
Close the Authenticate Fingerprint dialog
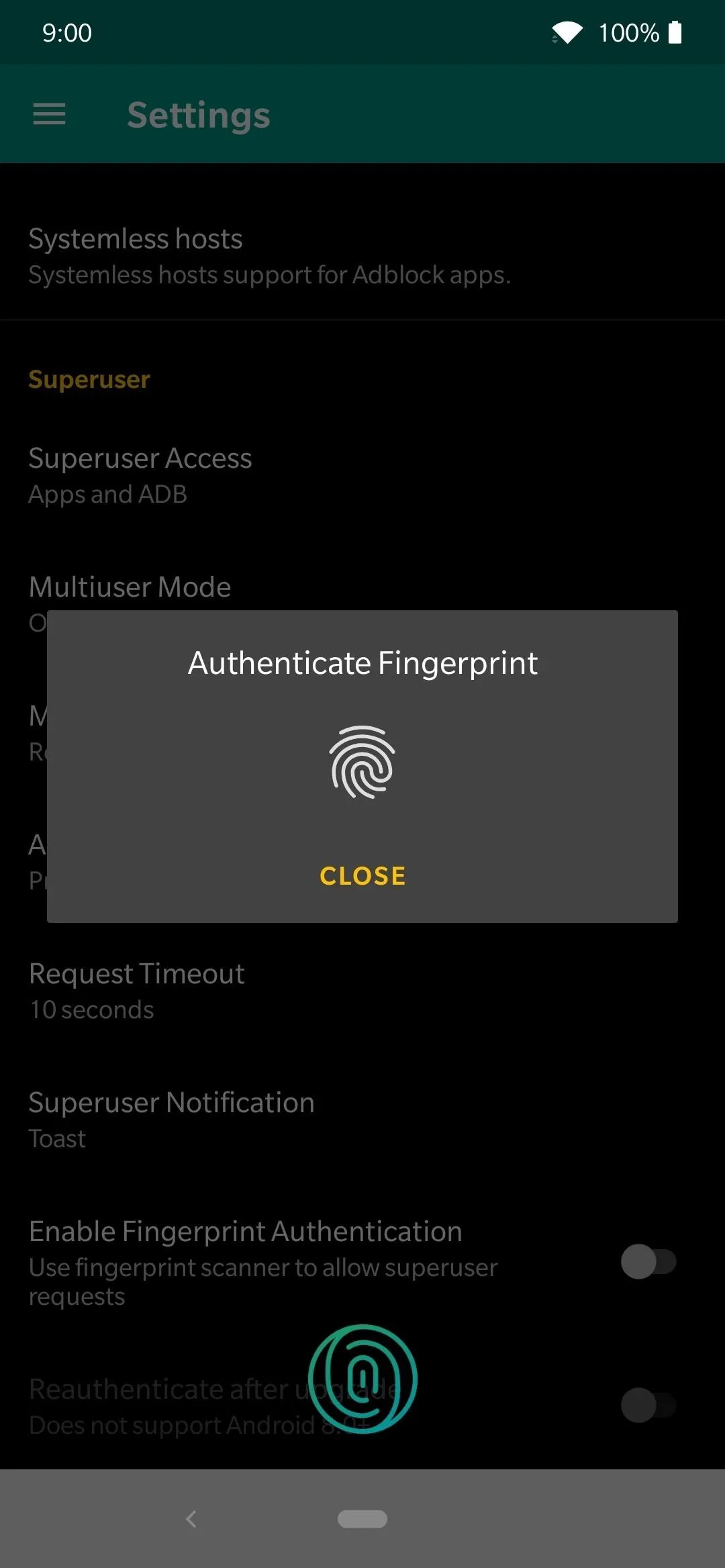pos(362,876)
